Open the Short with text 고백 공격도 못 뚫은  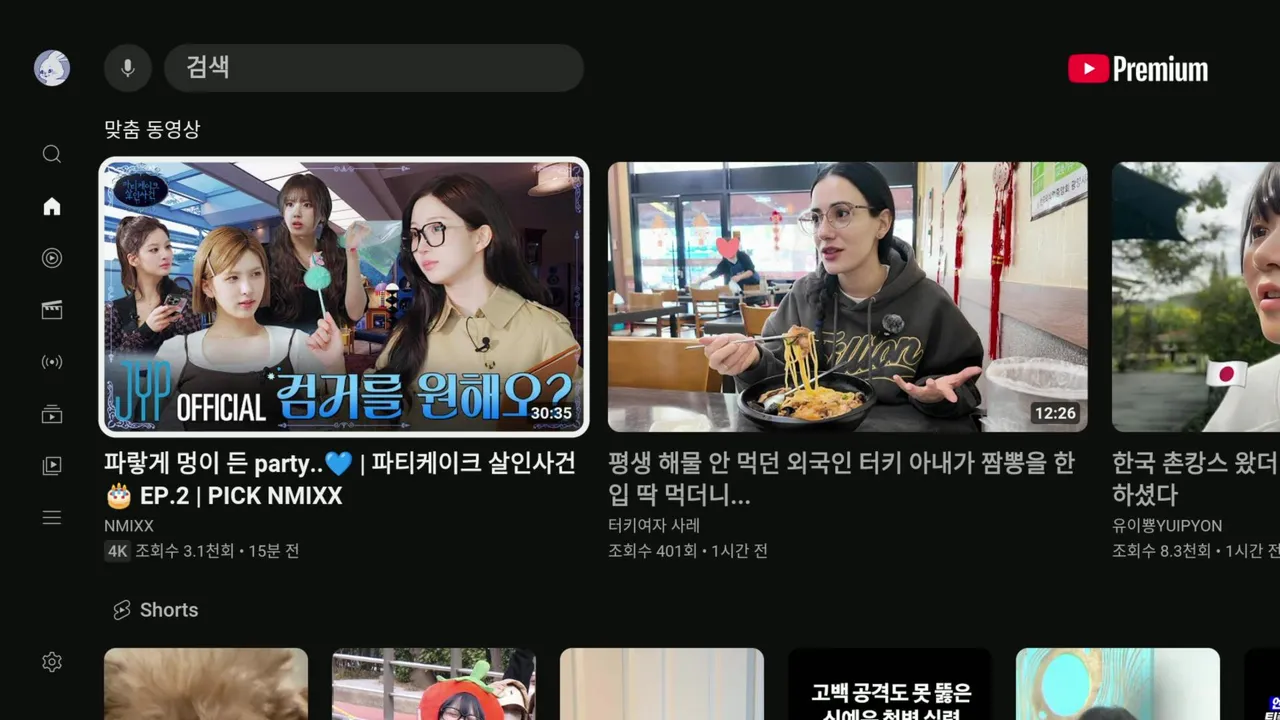tap(890, 685)
